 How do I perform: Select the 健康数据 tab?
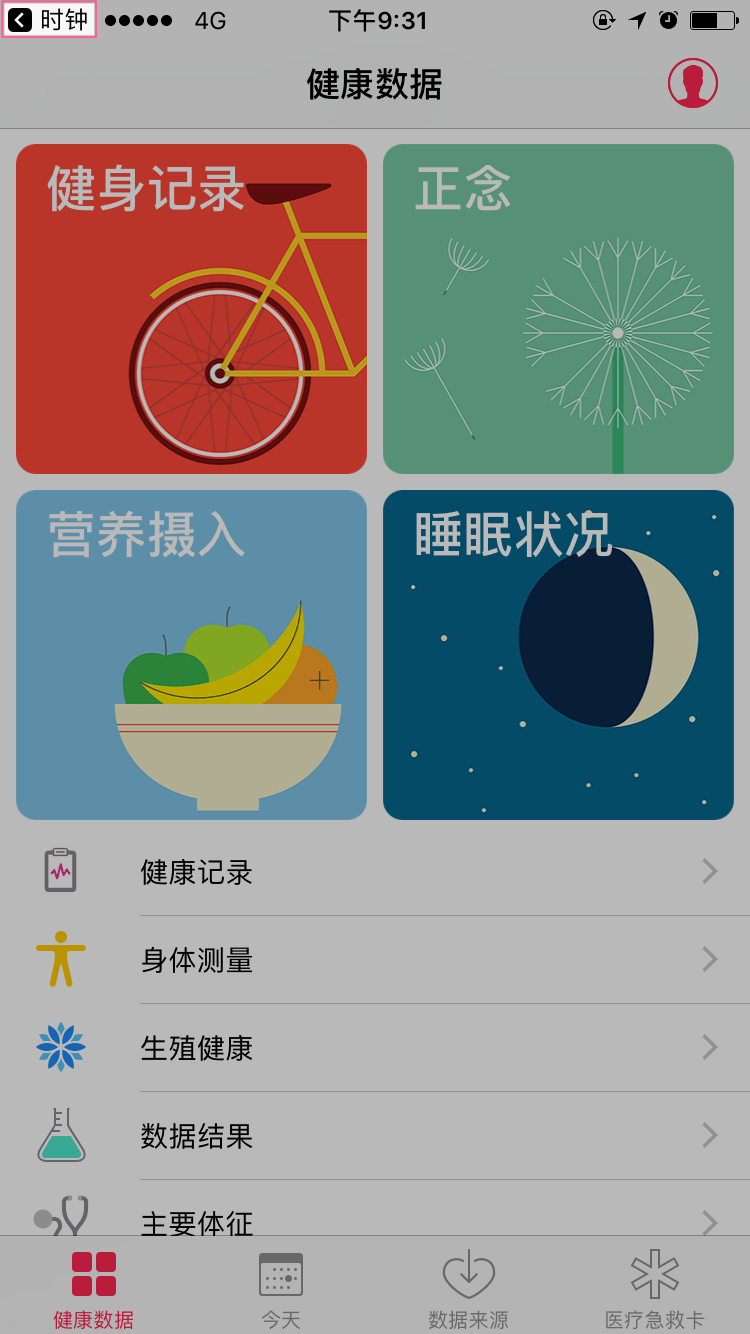point(94,1288)
